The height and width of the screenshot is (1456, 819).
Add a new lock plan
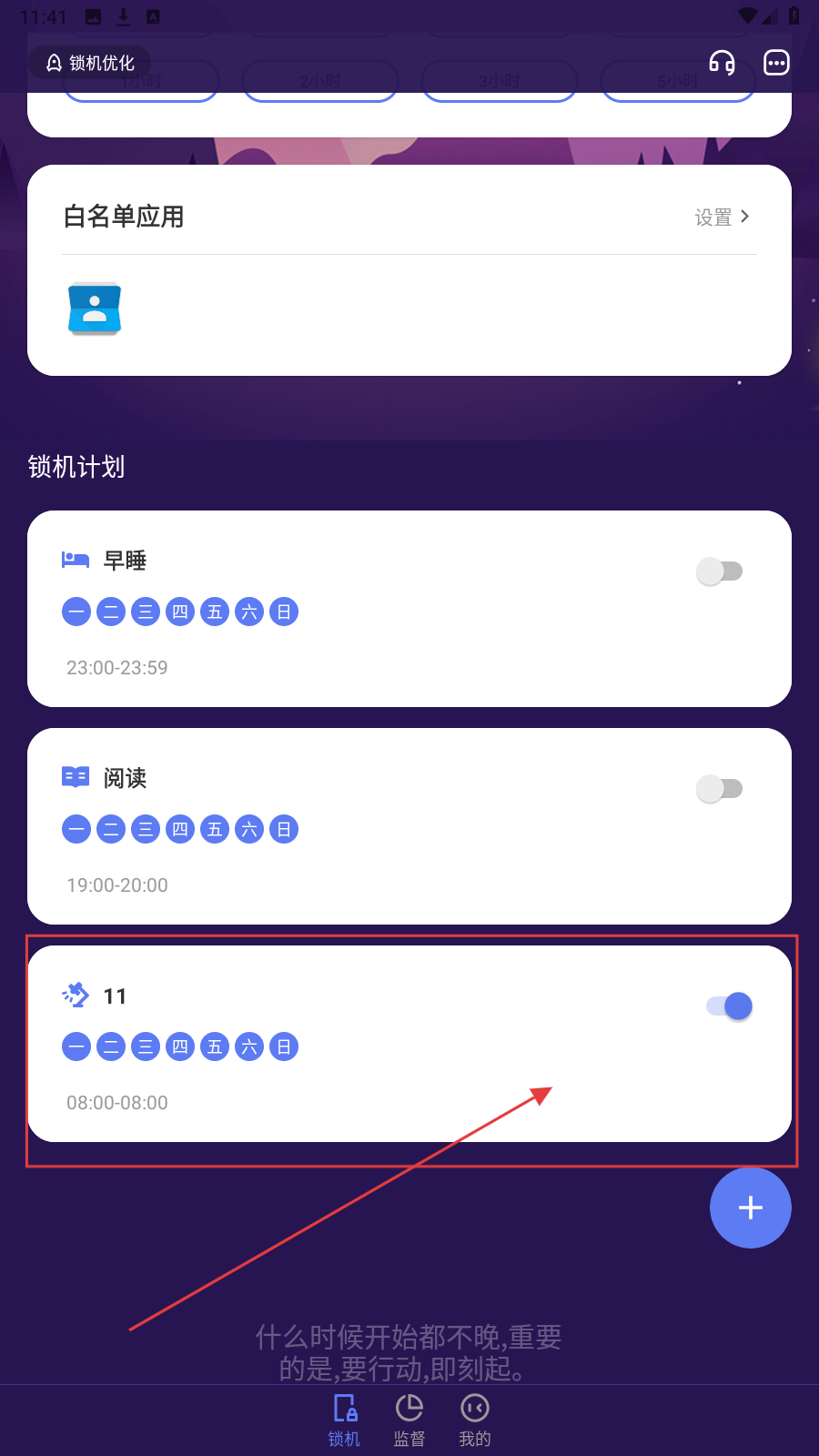click(751, 1208)
